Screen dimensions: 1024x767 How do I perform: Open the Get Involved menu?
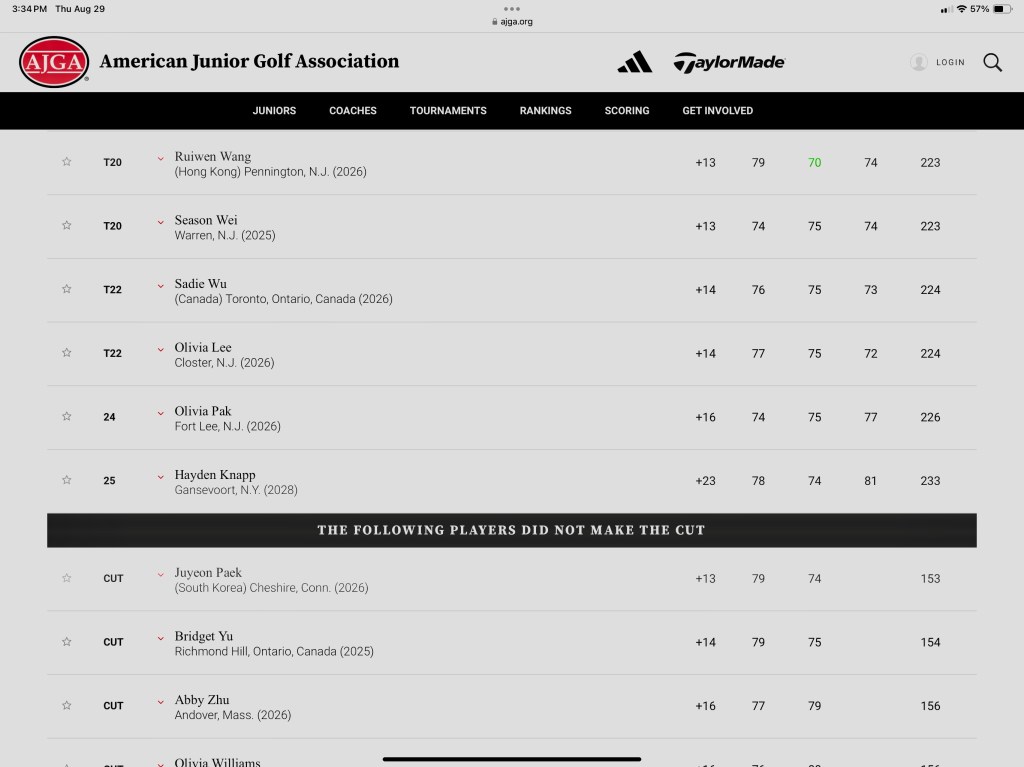click(717, 110)
